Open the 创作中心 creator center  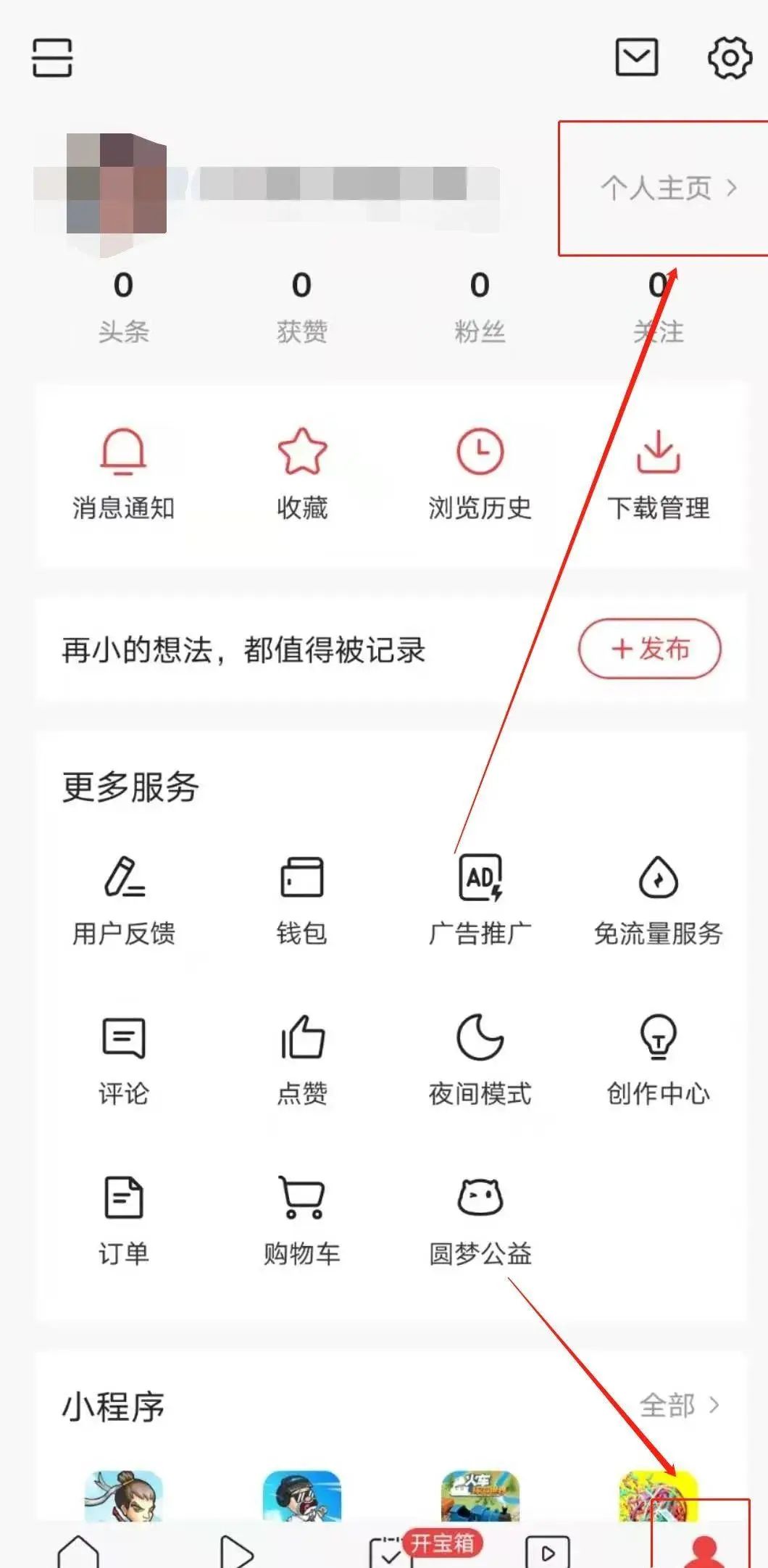click(x=658, y=1058)
